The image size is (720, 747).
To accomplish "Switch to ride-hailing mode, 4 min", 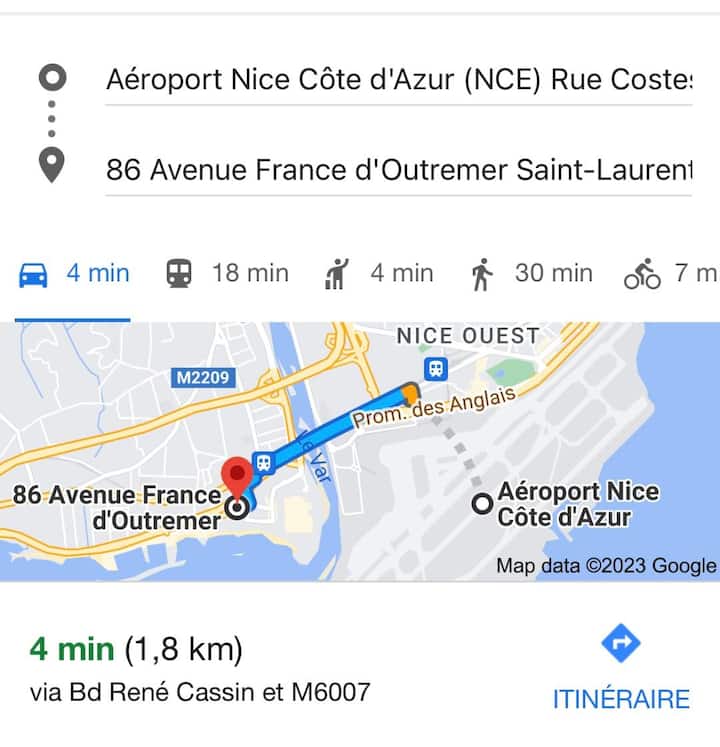I will (x=379, y=273).
